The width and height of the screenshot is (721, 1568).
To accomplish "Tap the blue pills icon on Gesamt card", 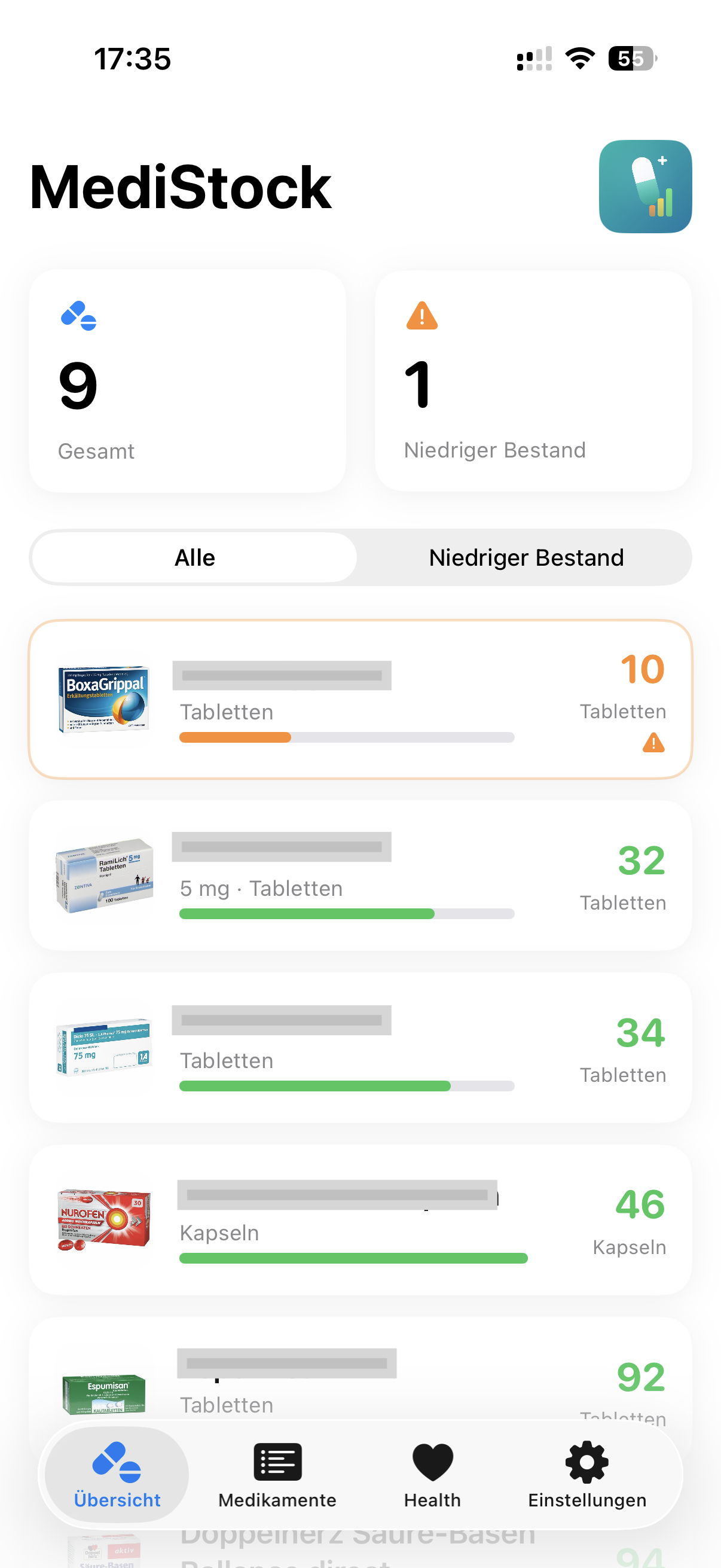I will (79, 315).
